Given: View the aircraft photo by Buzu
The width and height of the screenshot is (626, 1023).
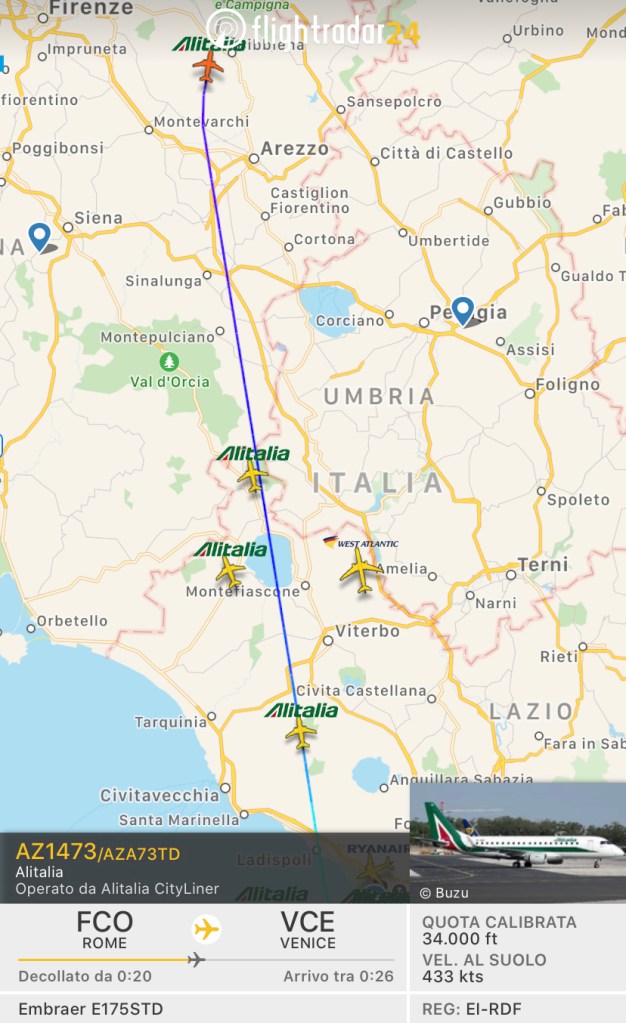Looking at the screenshot, I should (x=517, y=842).
